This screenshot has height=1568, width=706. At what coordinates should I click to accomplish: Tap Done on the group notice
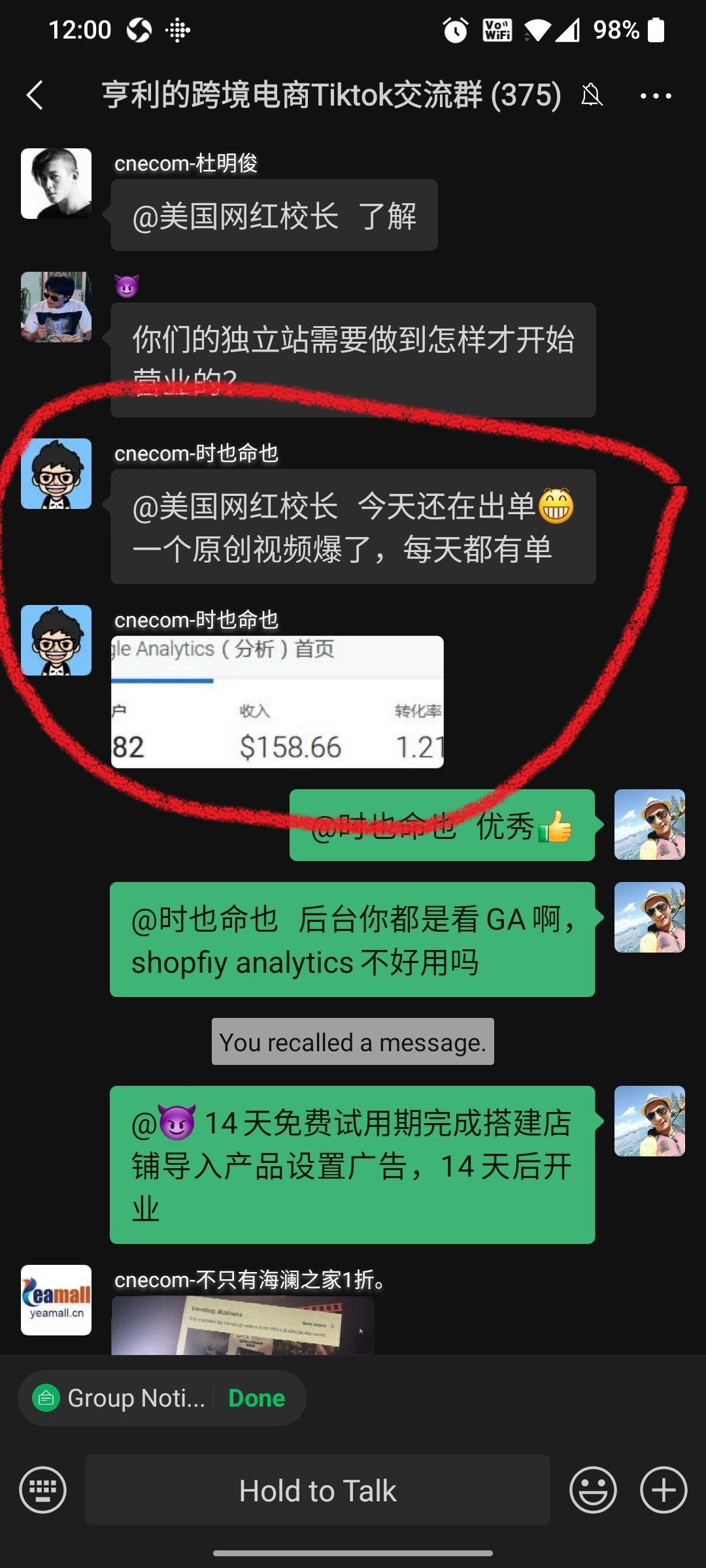(256, 1398)
